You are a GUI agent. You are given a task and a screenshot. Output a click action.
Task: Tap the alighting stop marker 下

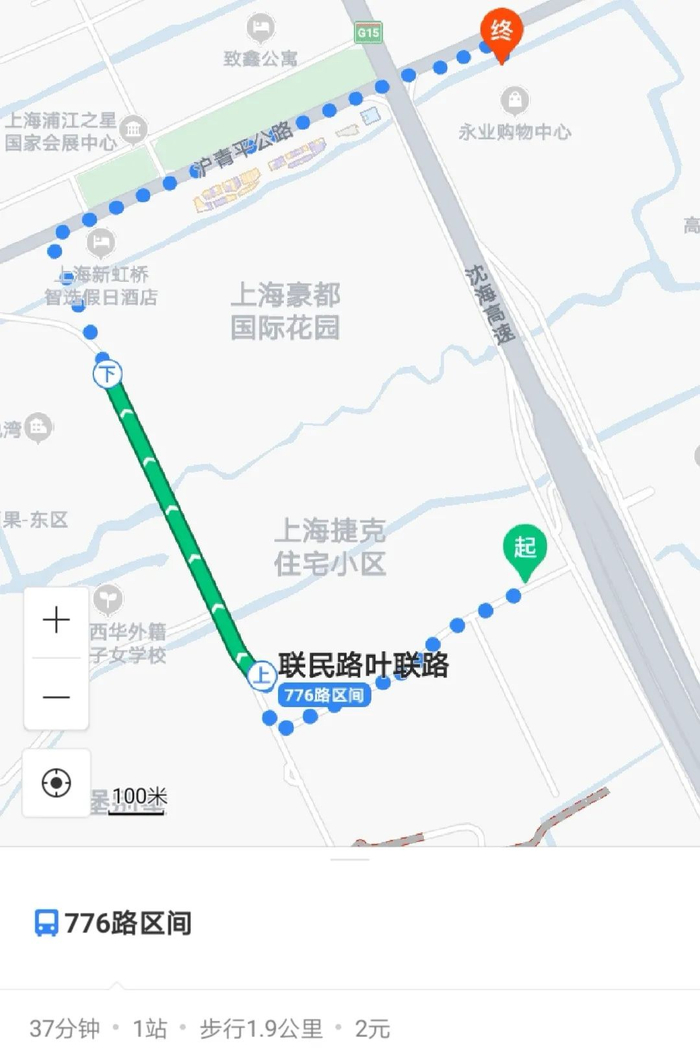[108, 375]
